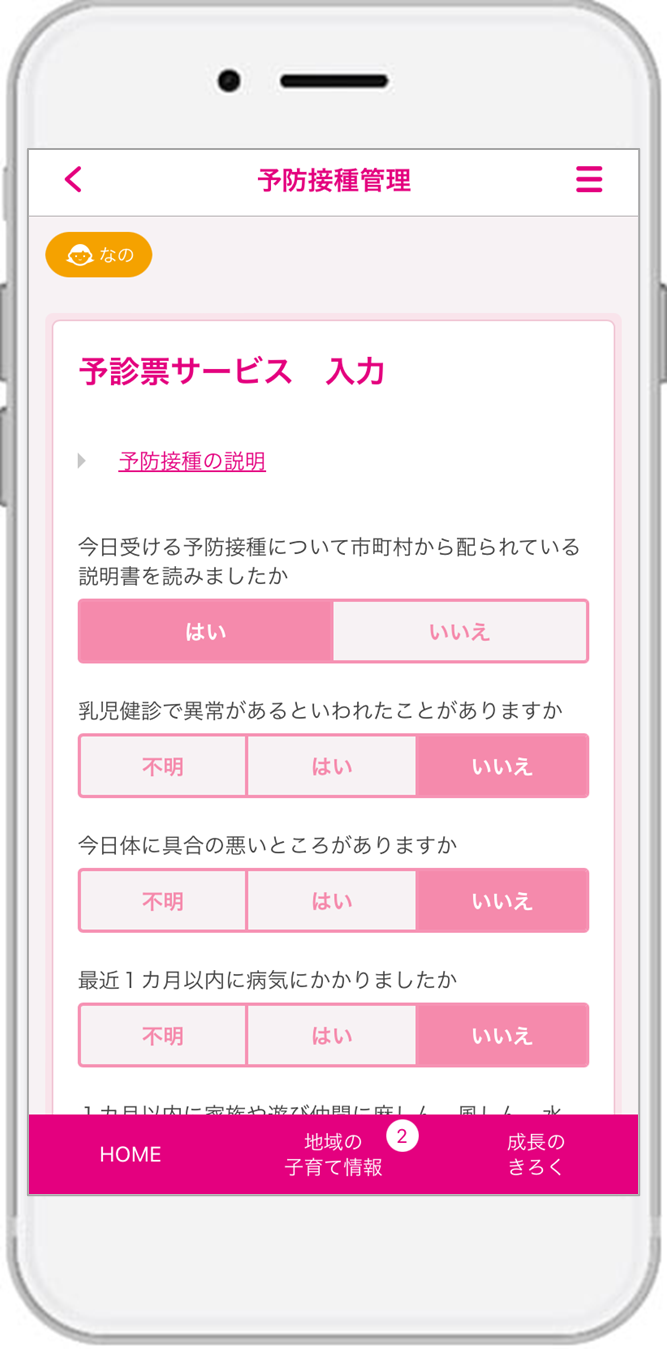Select いいえ for reading the 説明書

[x=459, y=631]
